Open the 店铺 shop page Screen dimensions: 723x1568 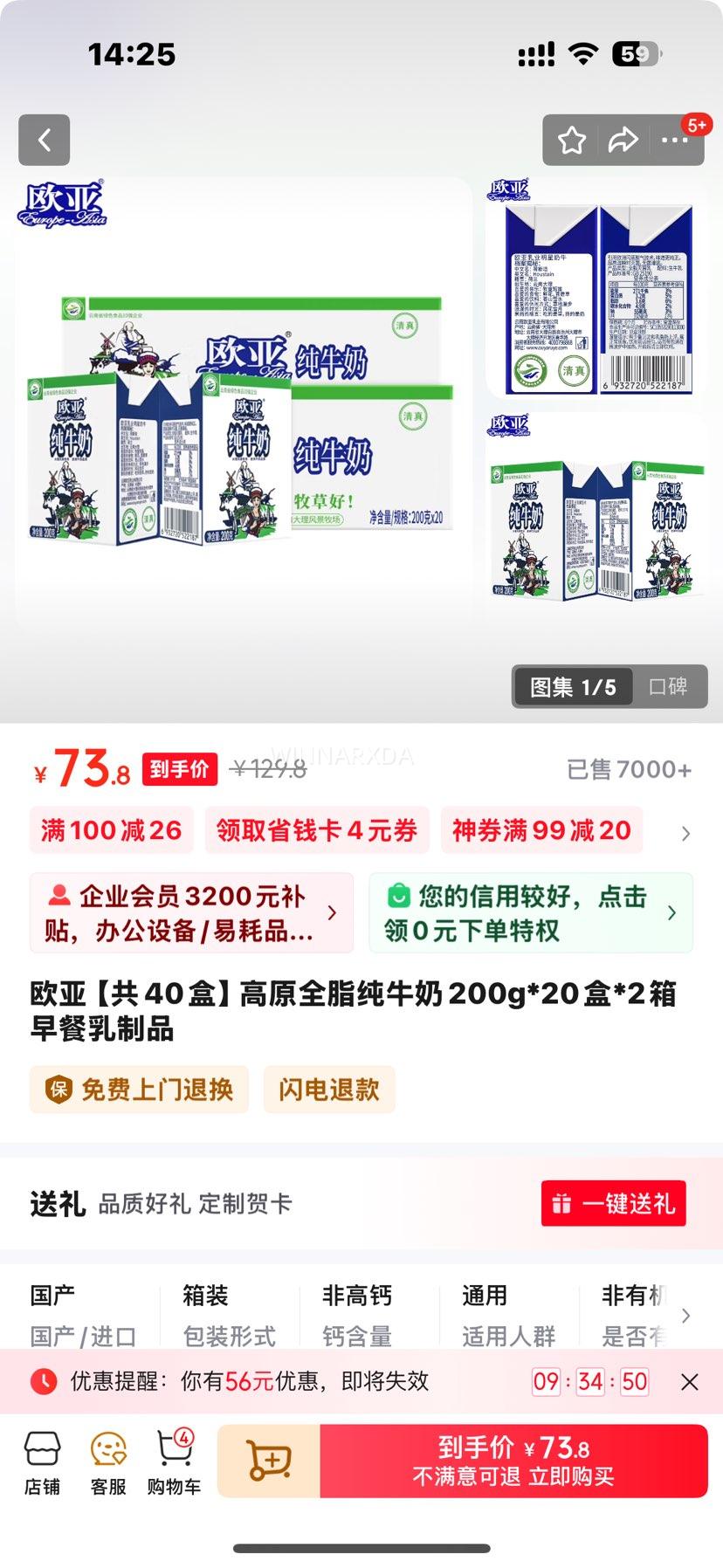pos(41,1460)
